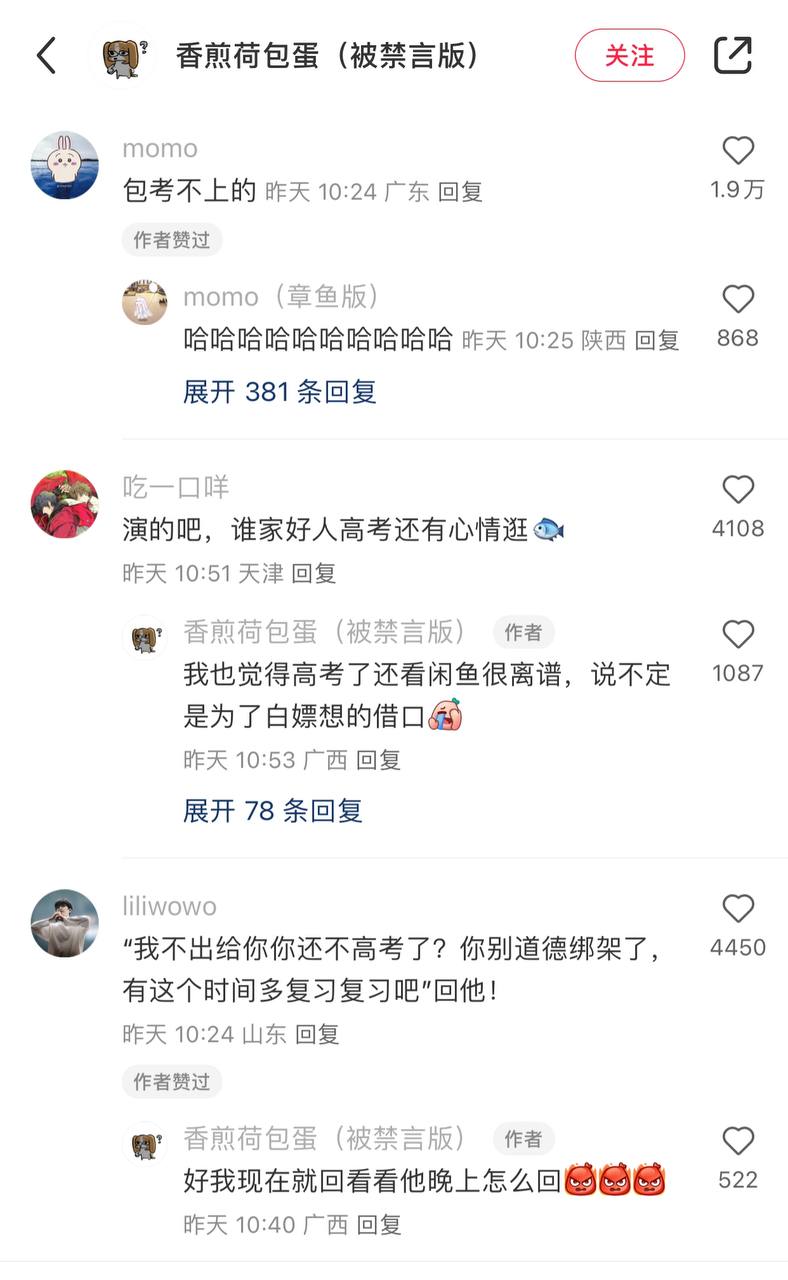Tap 吃一口咩's avatar

(64, 503)
